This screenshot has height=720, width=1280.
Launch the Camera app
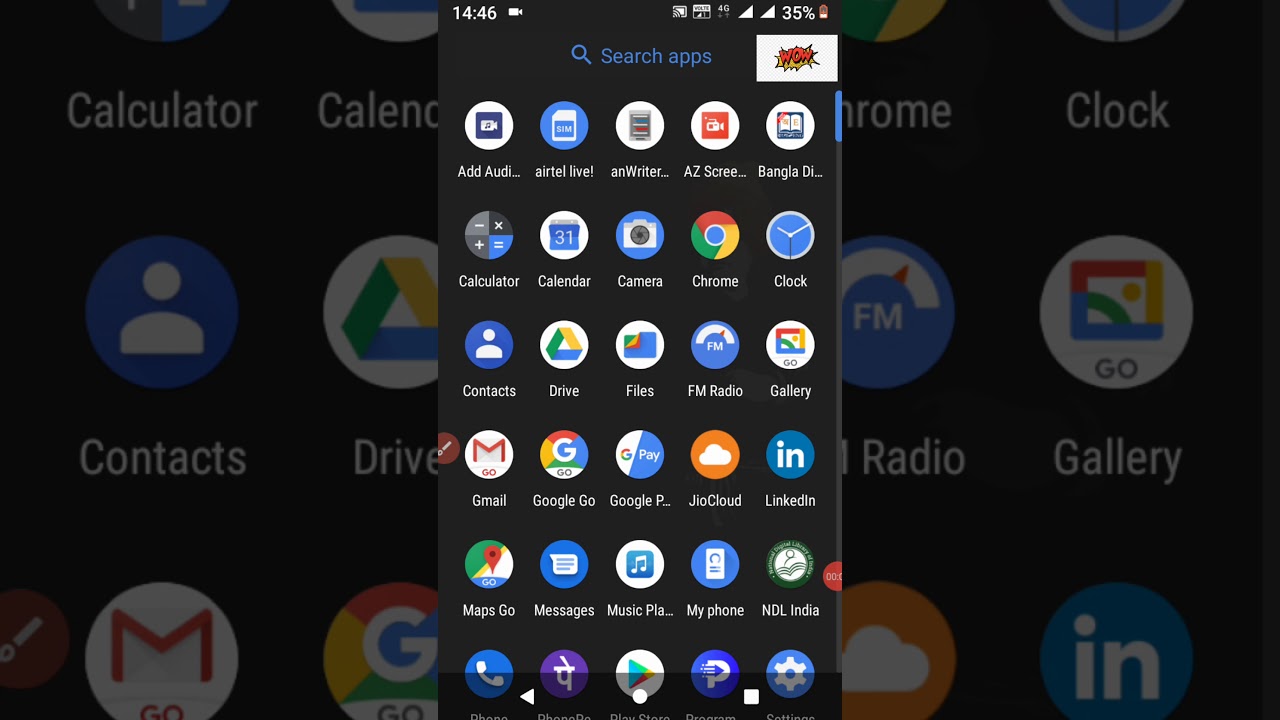[640, 236]
